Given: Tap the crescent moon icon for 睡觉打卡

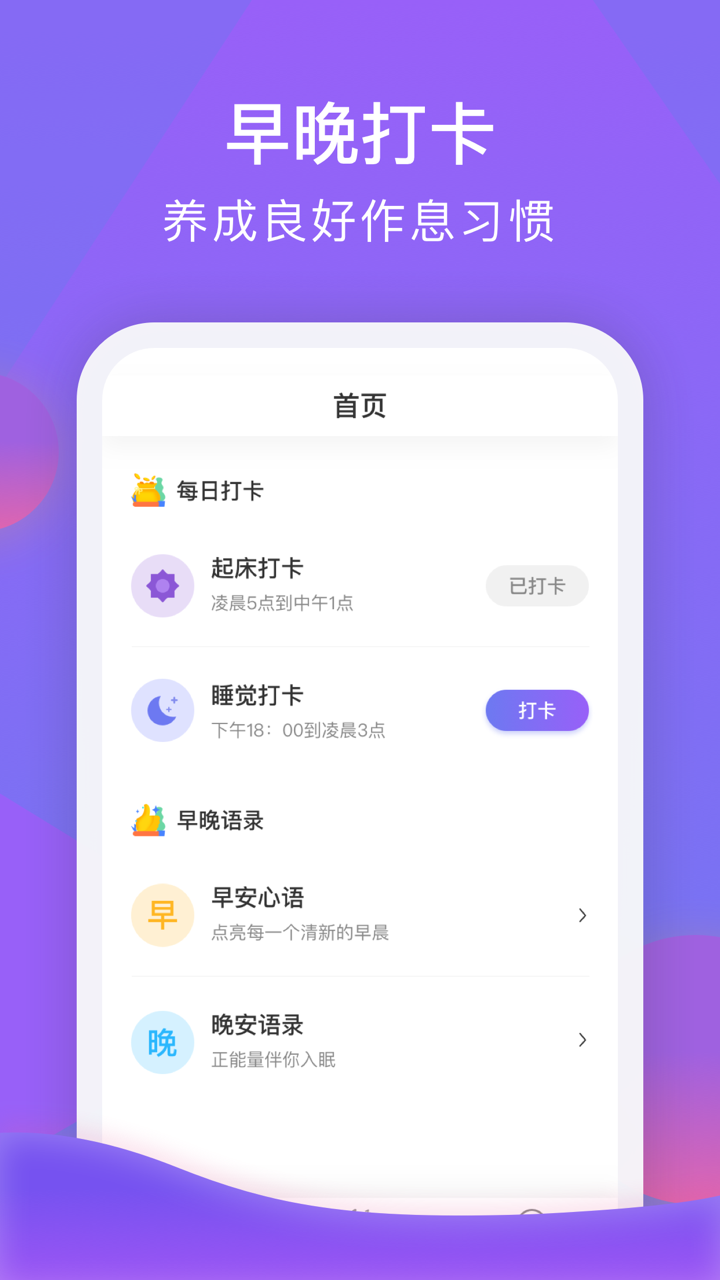Looking at the screenshot, I should [x=162, y=710].
